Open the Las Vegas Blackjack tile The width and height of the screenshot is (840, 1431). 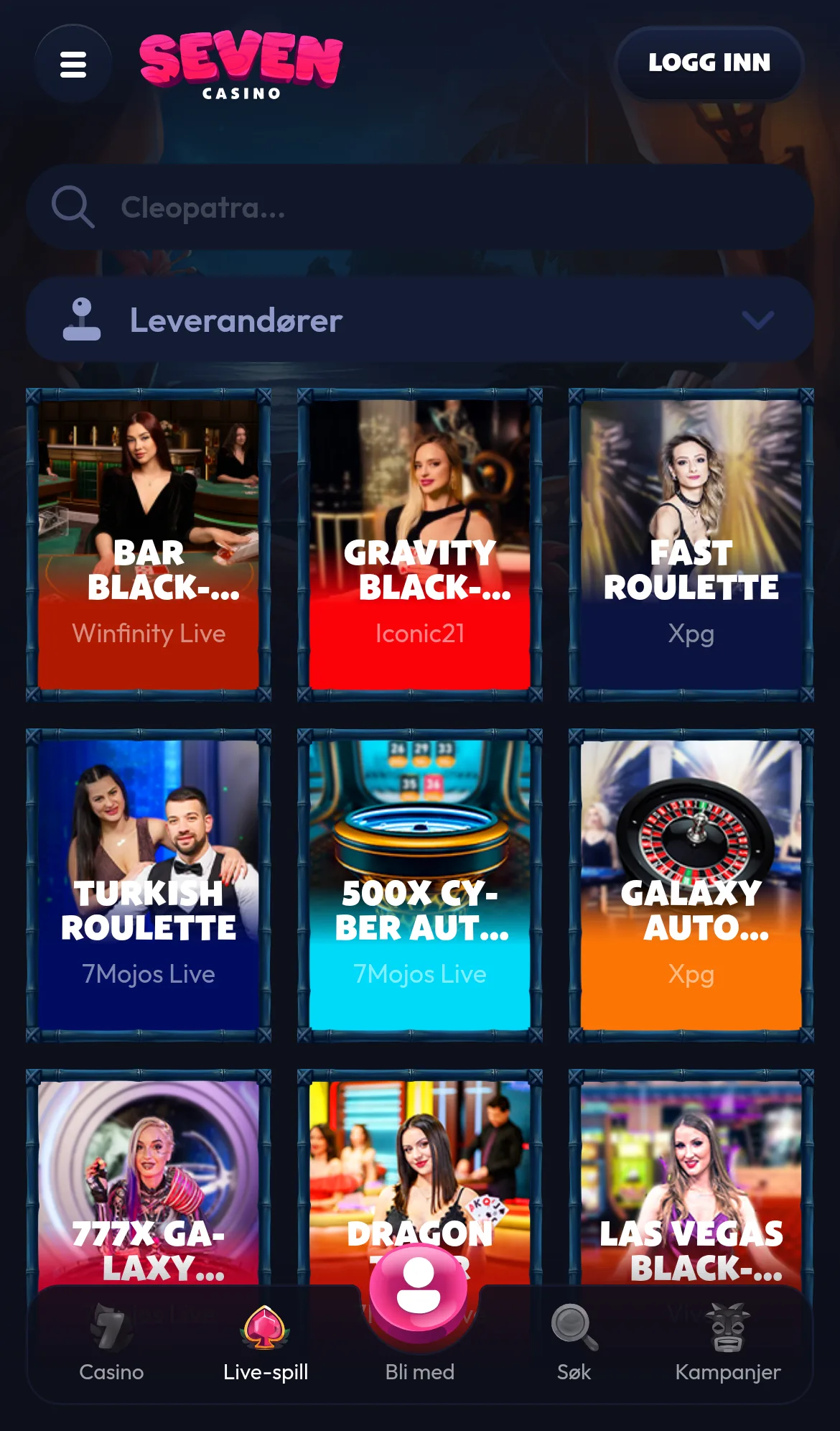pyautogui.click(x=691, y=1178)
